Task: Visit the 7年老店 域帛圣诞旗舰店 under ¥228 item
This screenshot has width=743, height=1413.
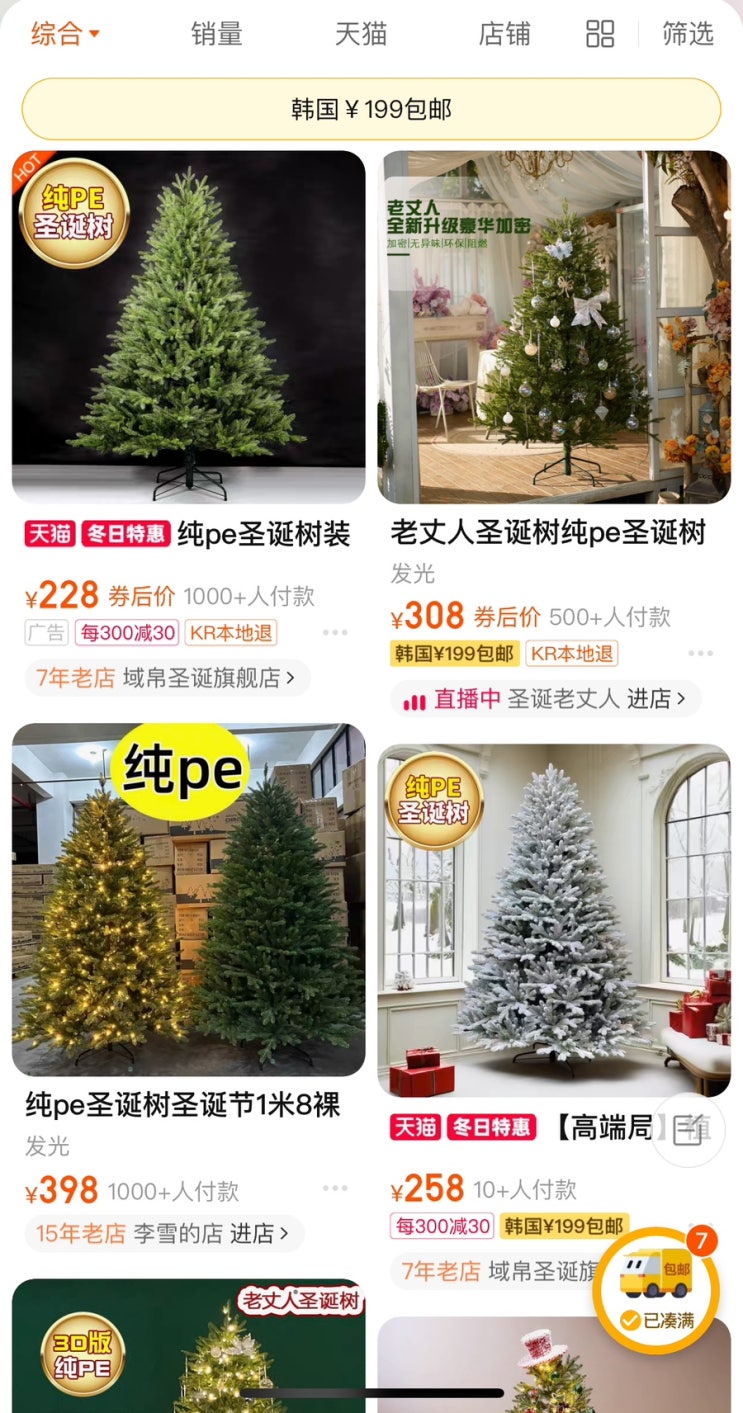Action: tap(167, 678)
